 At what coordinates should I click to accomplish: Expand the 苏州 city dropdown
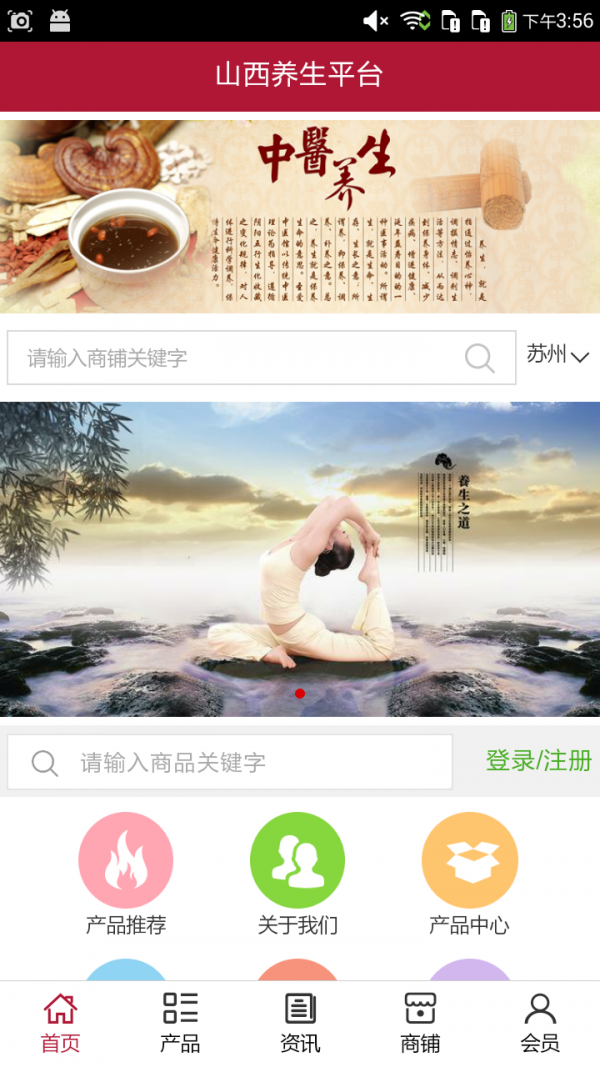coord(557,355)
